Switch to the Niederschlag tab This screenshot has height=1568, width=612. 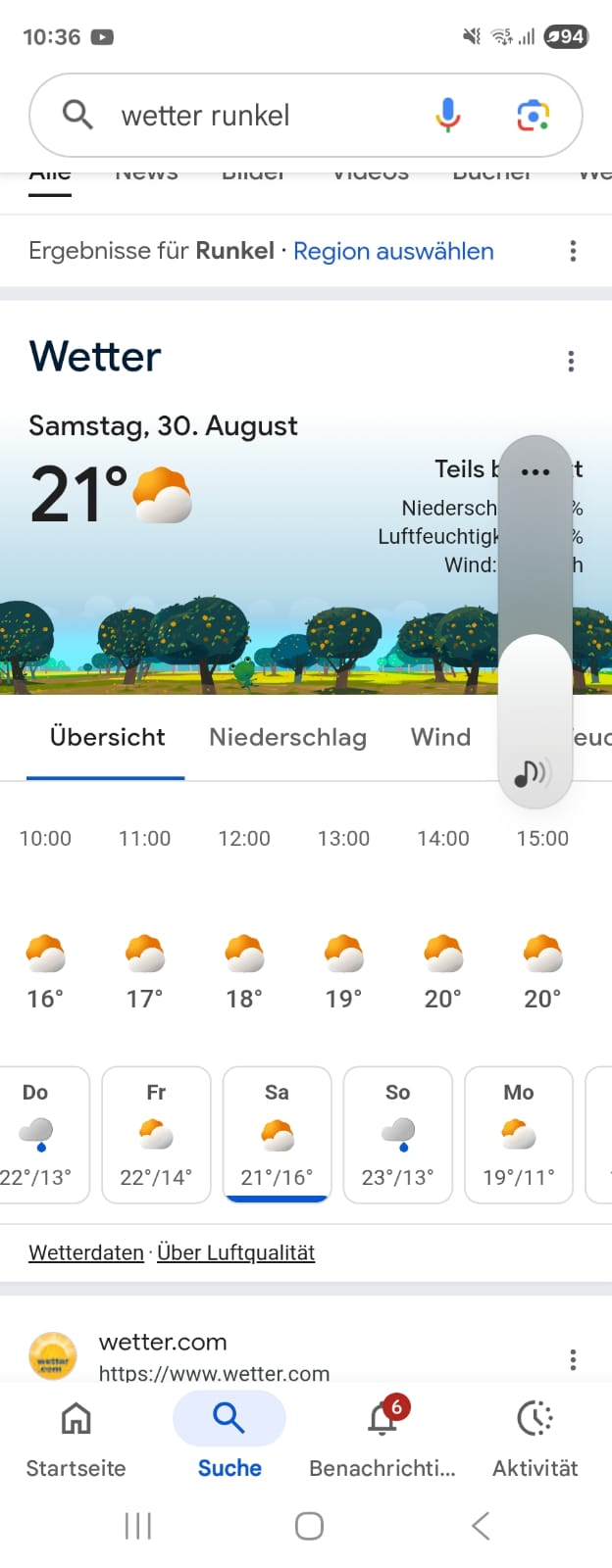click(287, 737)
